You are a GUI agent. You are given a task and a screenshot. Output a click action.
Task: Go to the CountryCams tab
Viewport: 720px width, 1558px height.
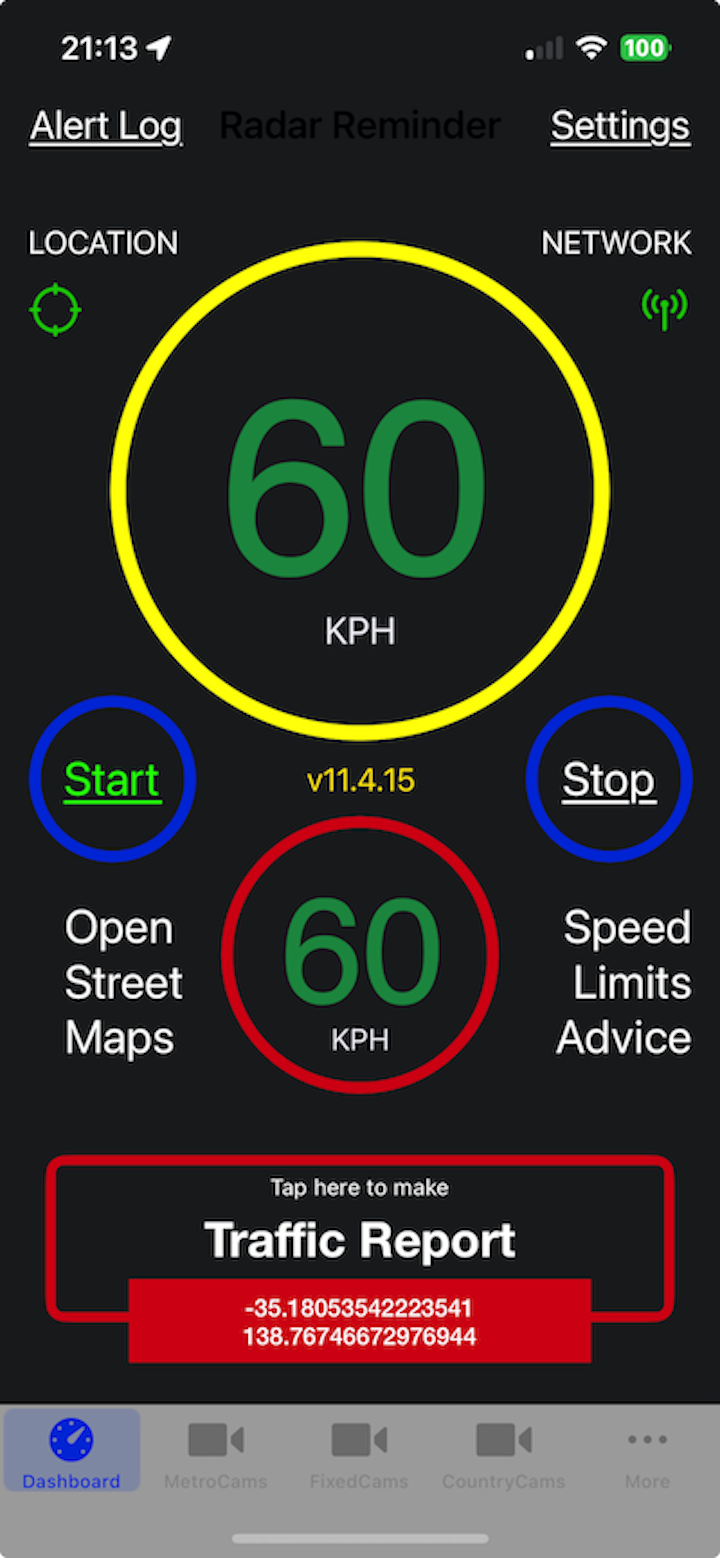click(x=503, y=1453)
